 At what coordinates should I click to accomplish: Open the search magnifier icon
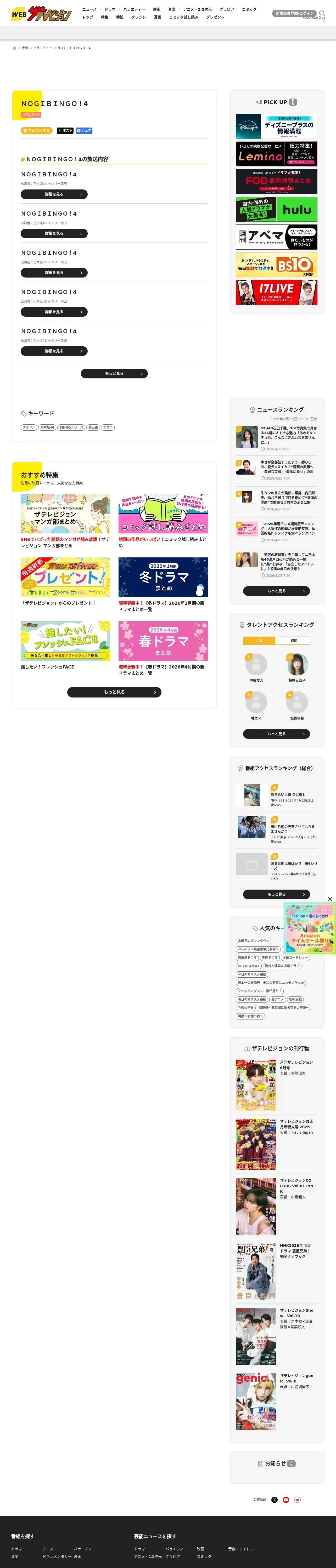pyautogui.click(x=322, y=13)
